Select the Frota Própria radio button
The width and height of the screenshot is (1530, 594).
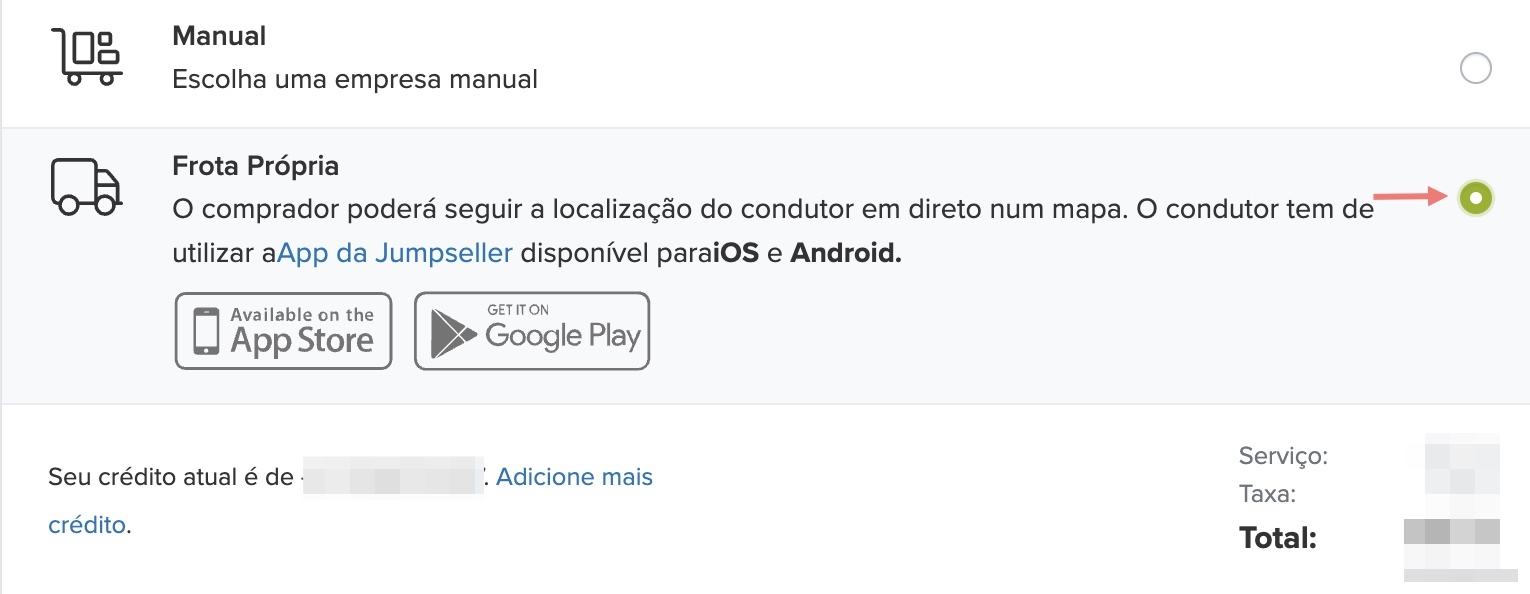click(1475, 198)
